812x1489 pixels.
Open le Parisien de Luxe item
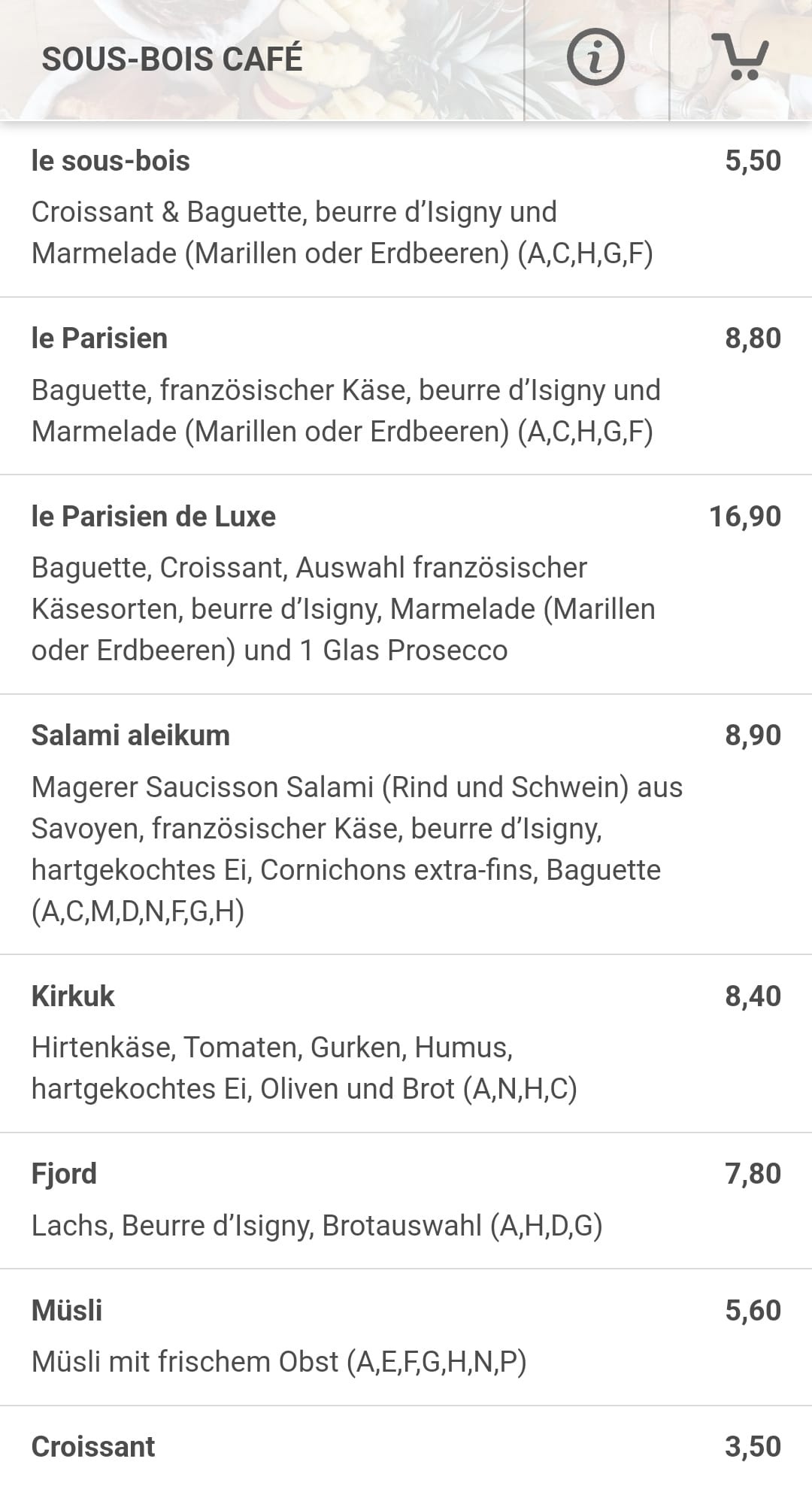[x=406, y=584]
